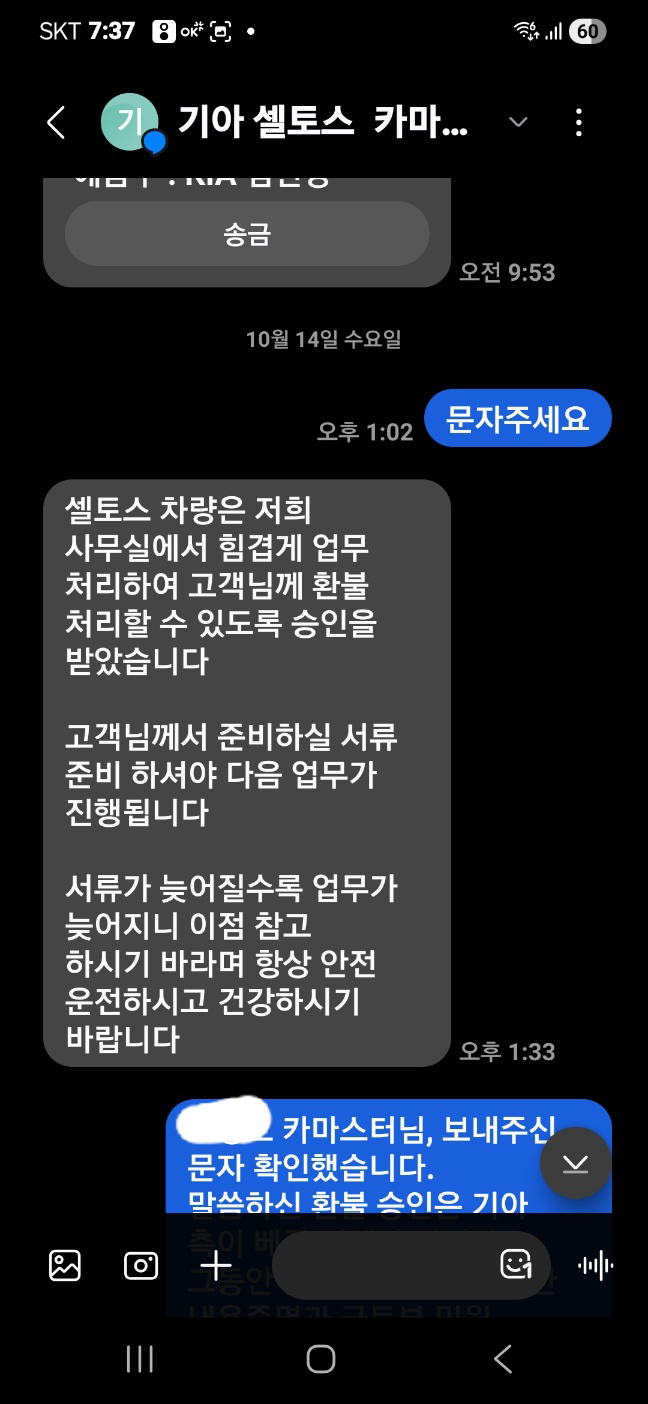Open the camera to attach a photo

click(x=141, y=1266)
